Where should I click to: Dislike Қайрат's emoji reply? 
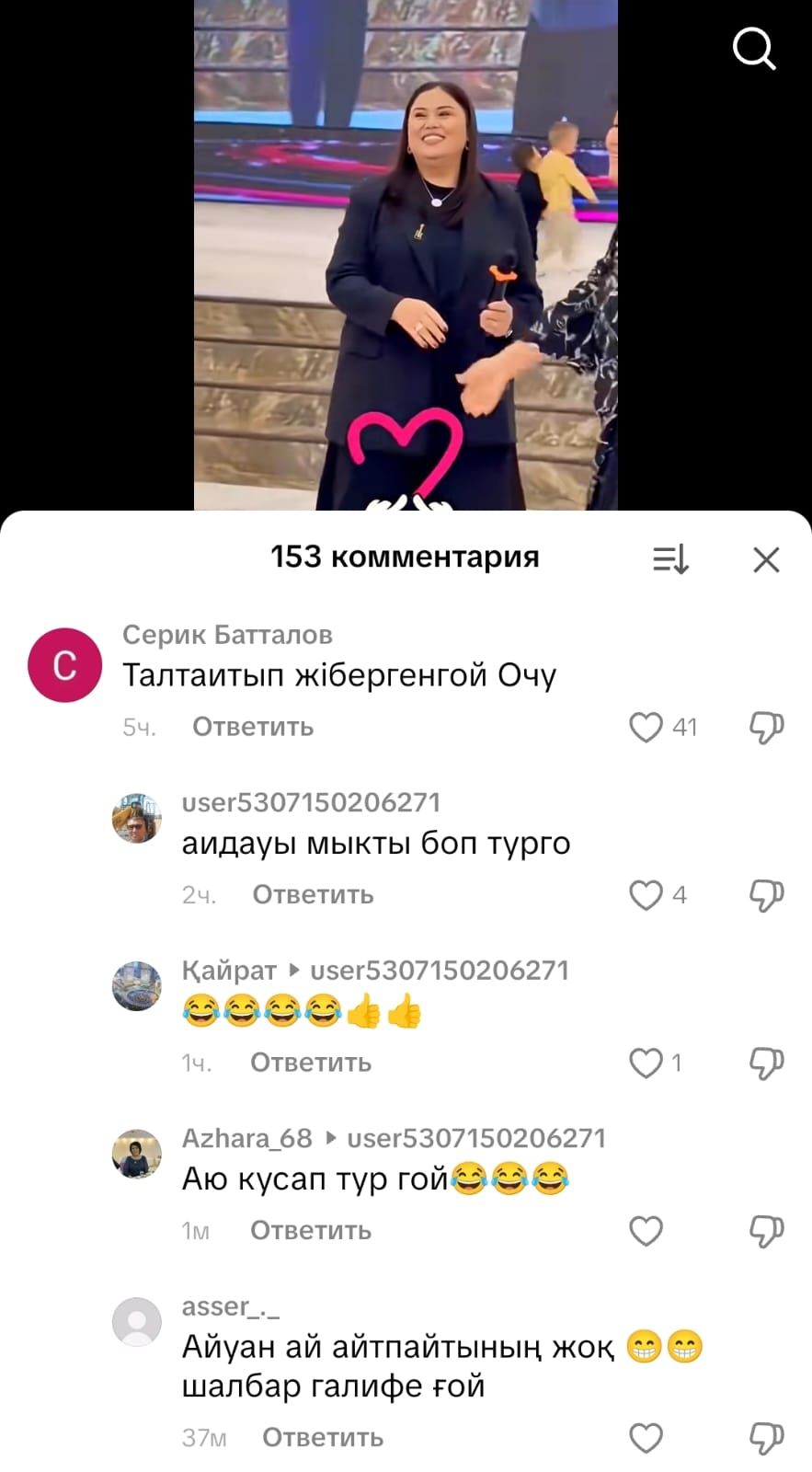coord(766,1064)
